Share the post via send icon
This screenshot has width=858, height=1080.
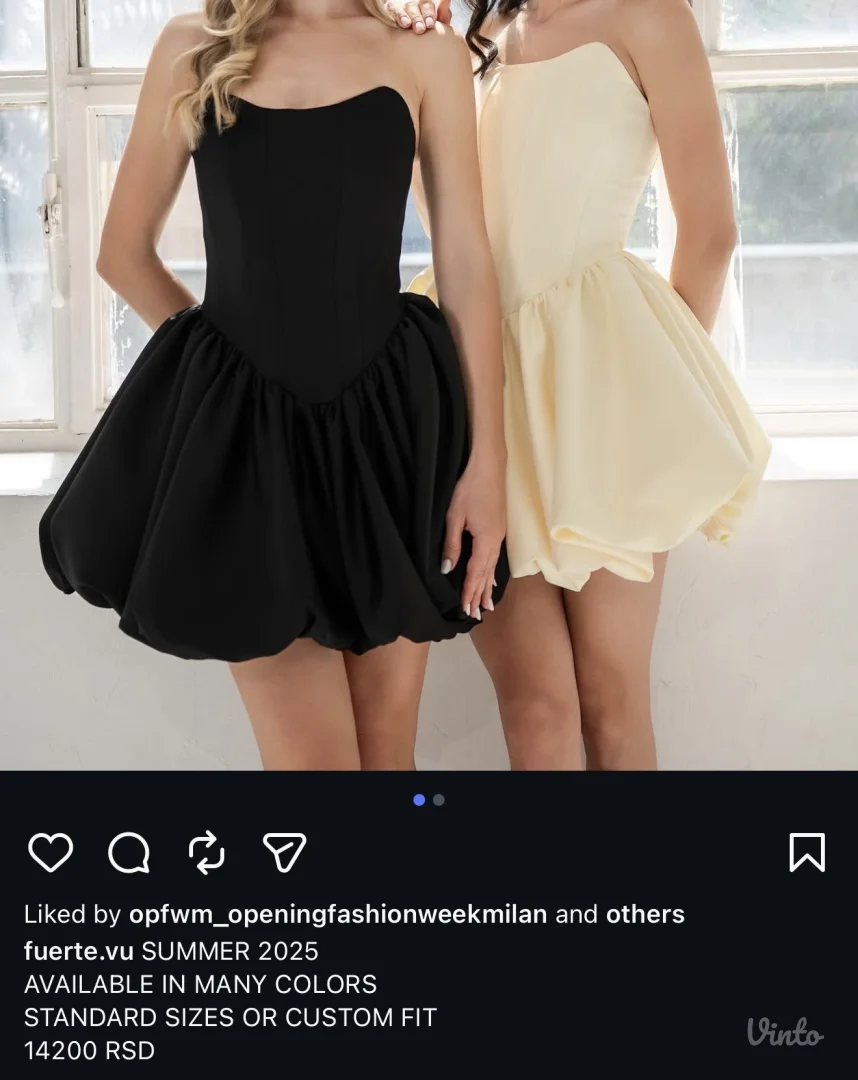click(284, 853)
